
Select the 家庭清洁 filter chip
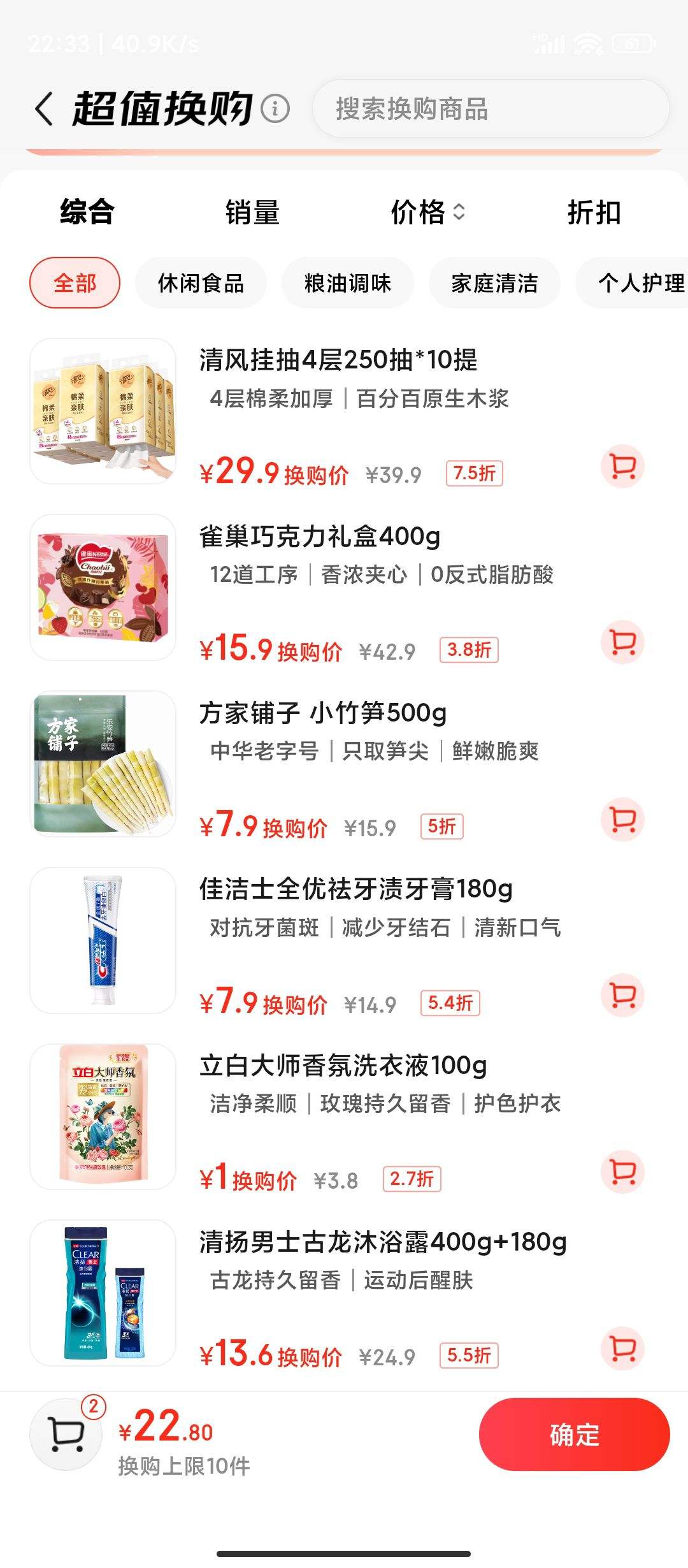click(x=495, y=282)
